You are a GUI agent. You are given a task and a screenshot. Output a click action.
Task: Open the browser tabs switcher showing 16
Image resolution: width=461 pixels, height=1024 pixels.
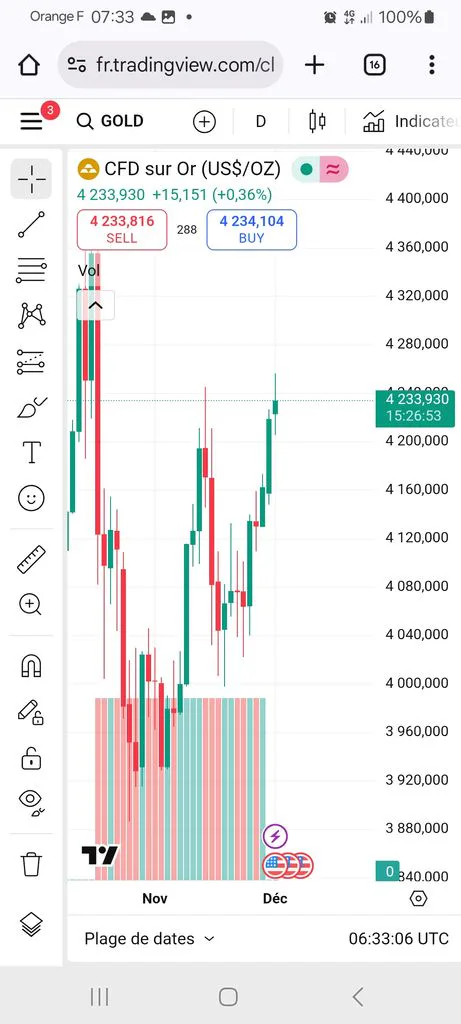tap(374, 65)
